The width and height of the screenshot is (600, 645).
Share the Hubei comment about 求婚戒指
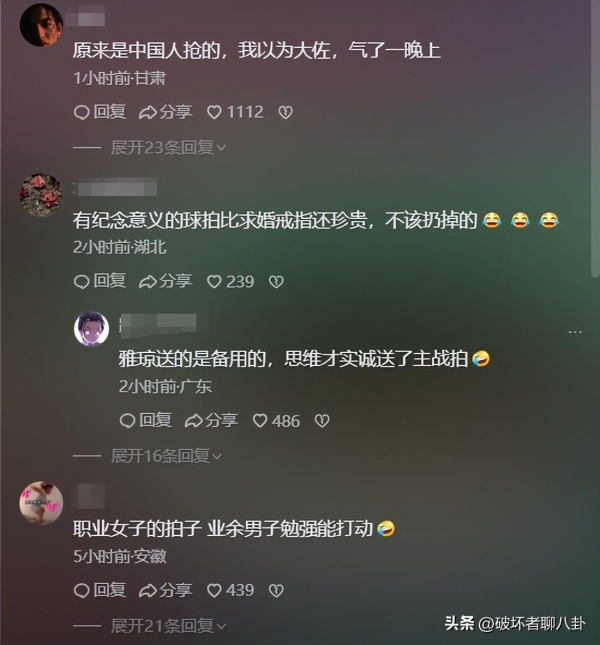click(x=165, y=282)
